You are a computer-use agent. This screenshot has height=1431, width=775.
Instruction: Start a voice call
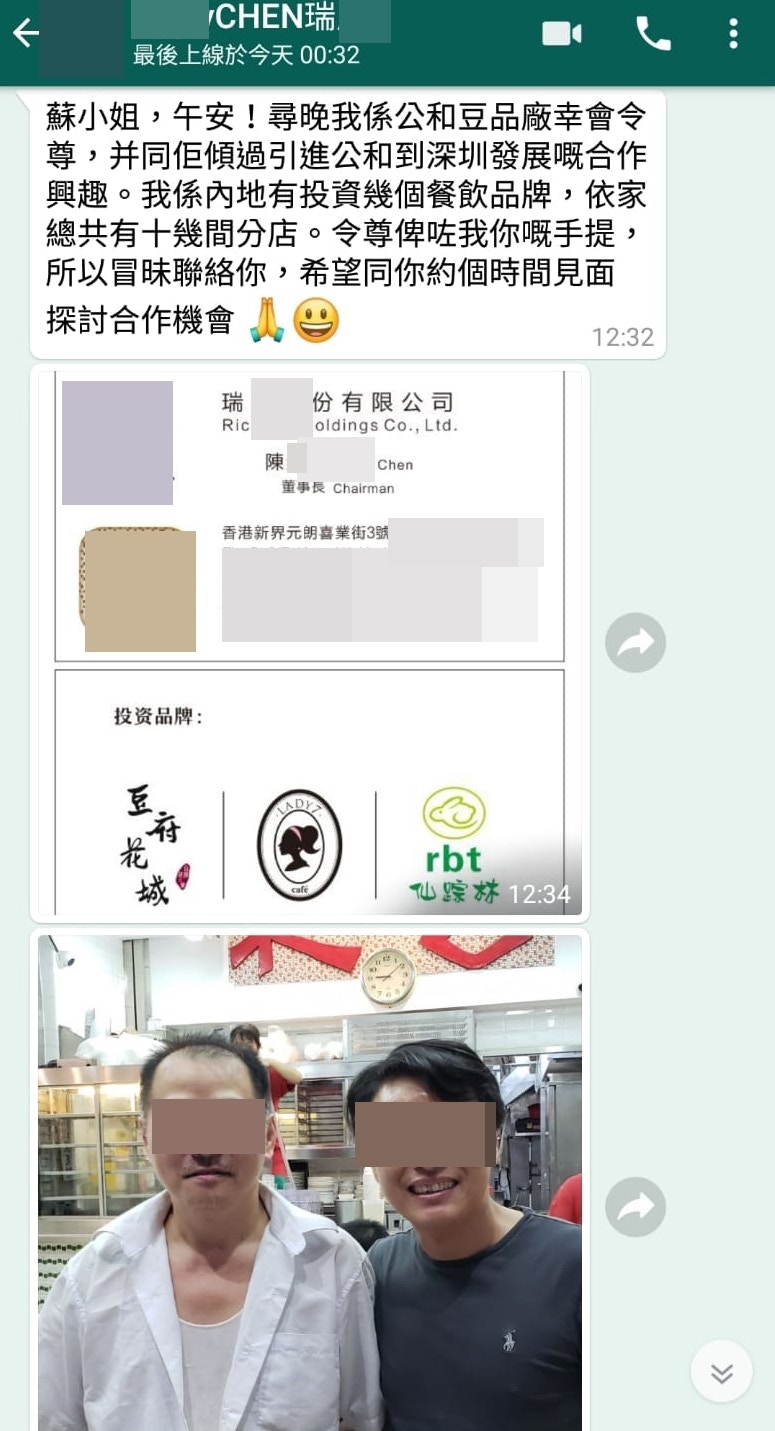(653, 34)
